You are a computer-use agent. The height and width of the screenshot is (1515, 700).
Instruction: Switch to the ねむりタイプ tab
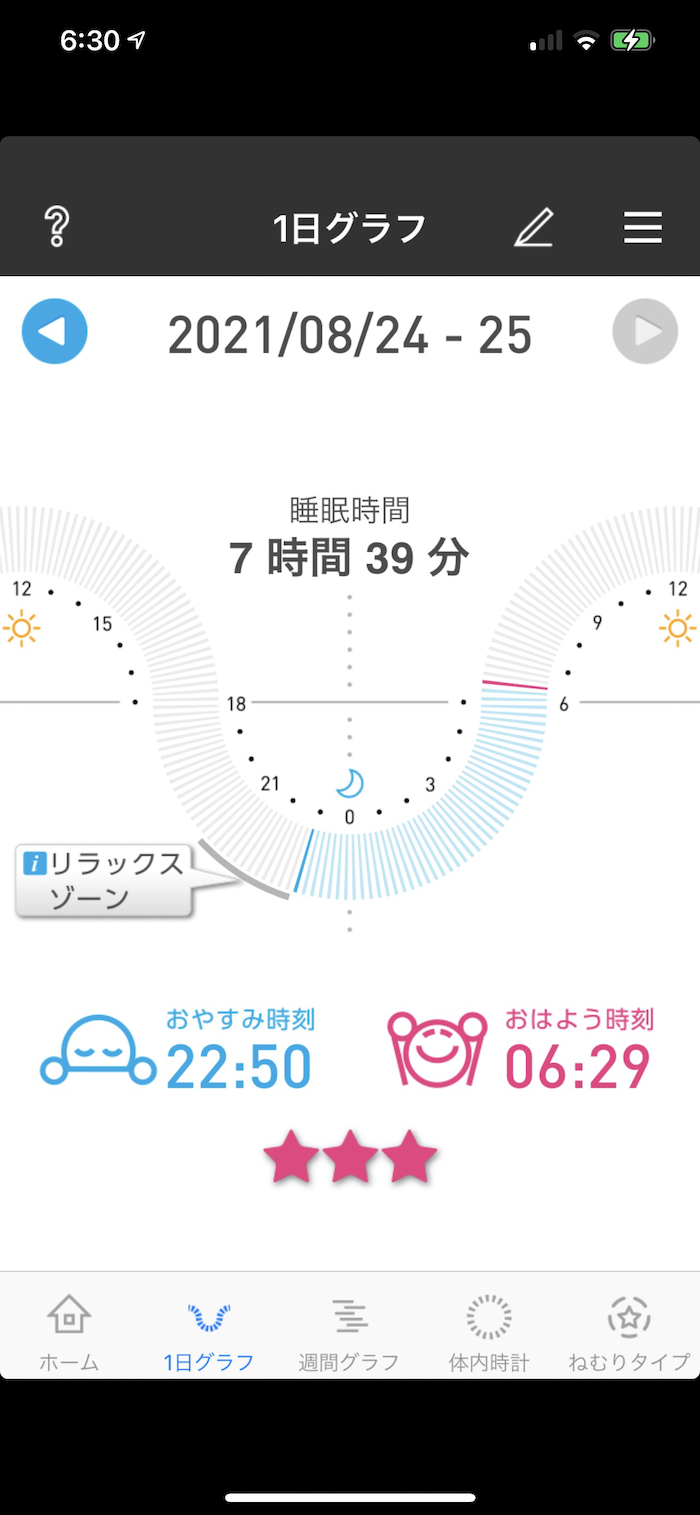point(629,1332)
